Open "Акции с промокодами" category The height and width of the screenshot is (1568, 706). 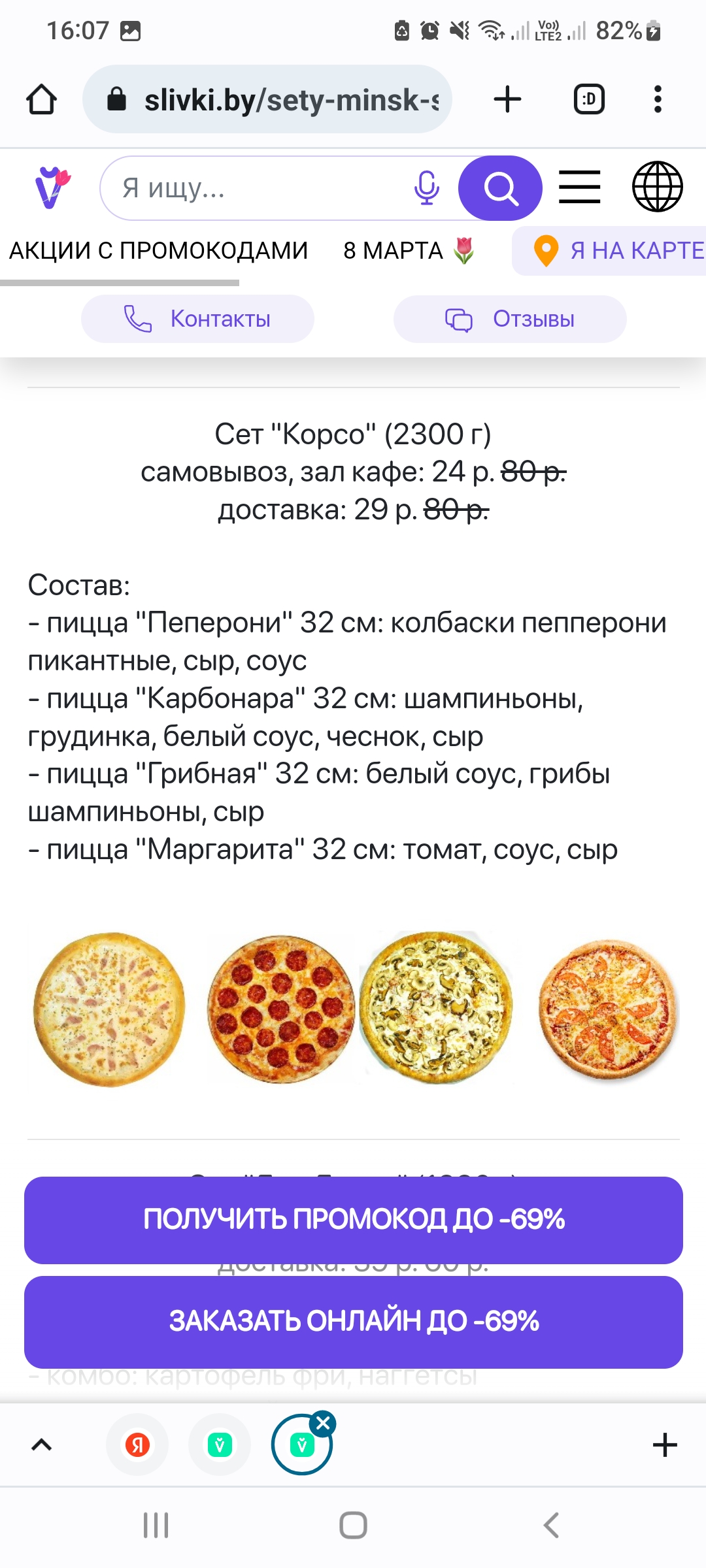pos(158,251)
